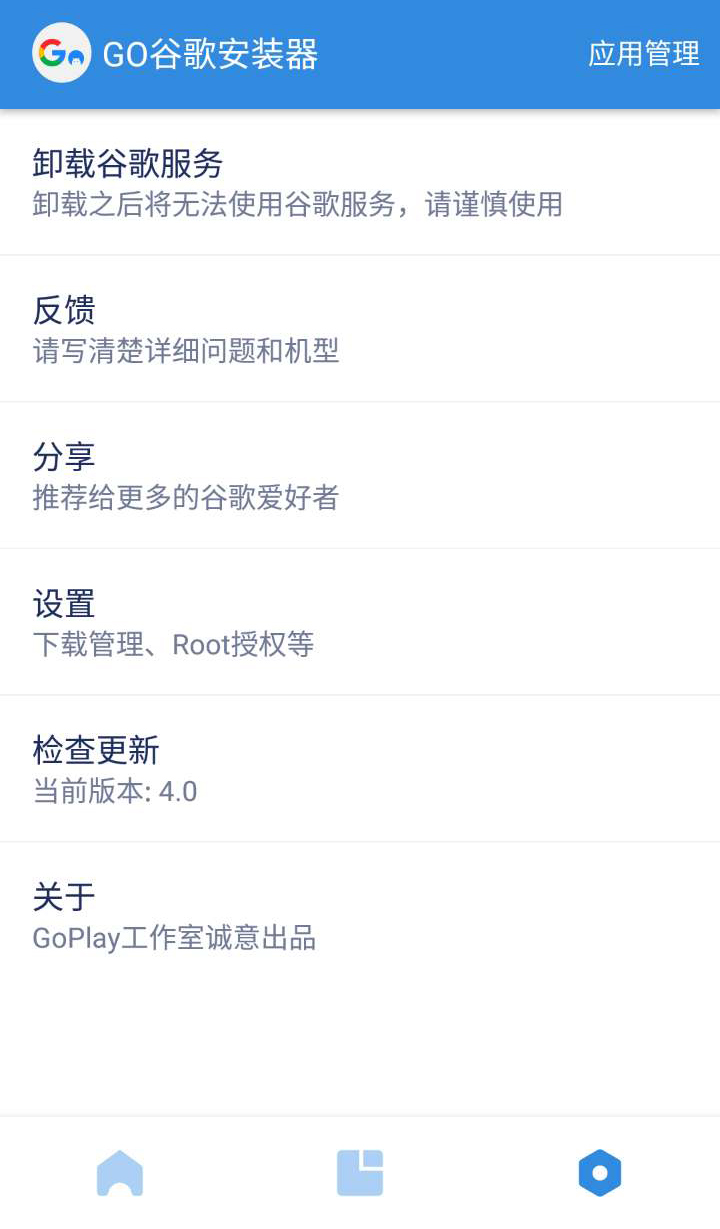Image resolution: width=720 pixels, height=1229 pixels.
Task: Tap the blue header bar area
Action: point(400,54)
